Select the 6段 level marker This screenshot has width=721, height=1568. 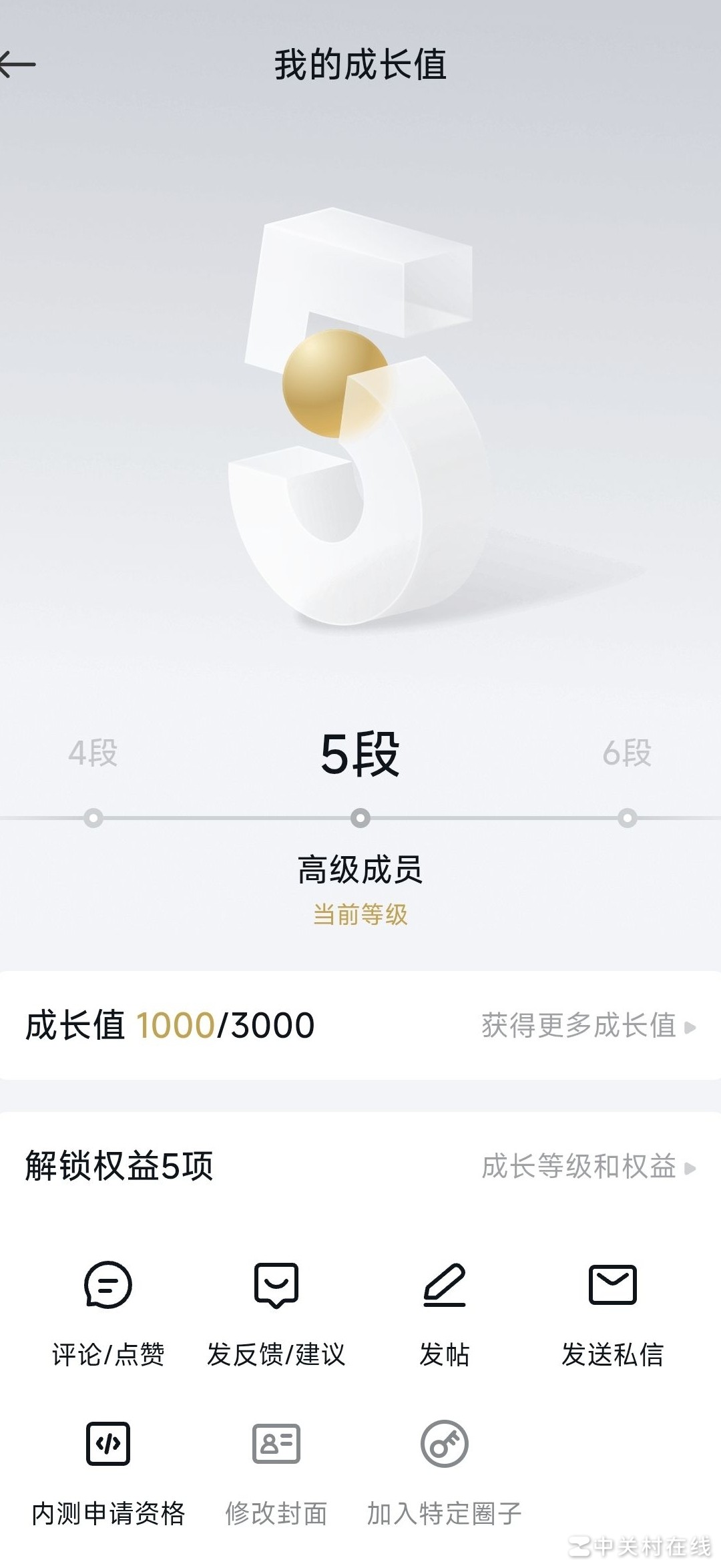627,818
